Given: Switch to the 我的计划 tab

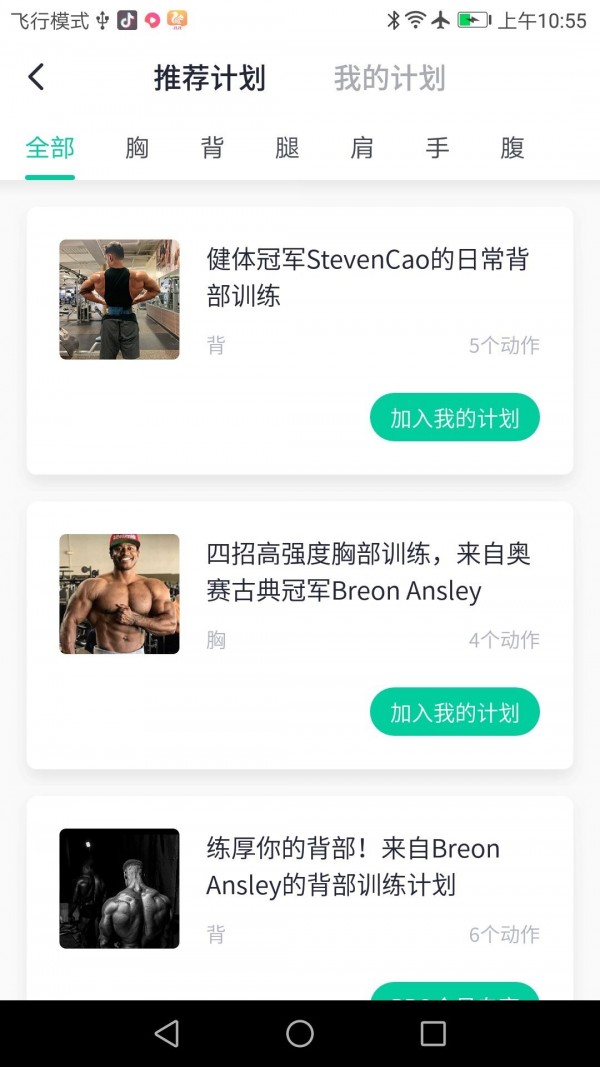Looking at the screenshot, I should (389, 78).
